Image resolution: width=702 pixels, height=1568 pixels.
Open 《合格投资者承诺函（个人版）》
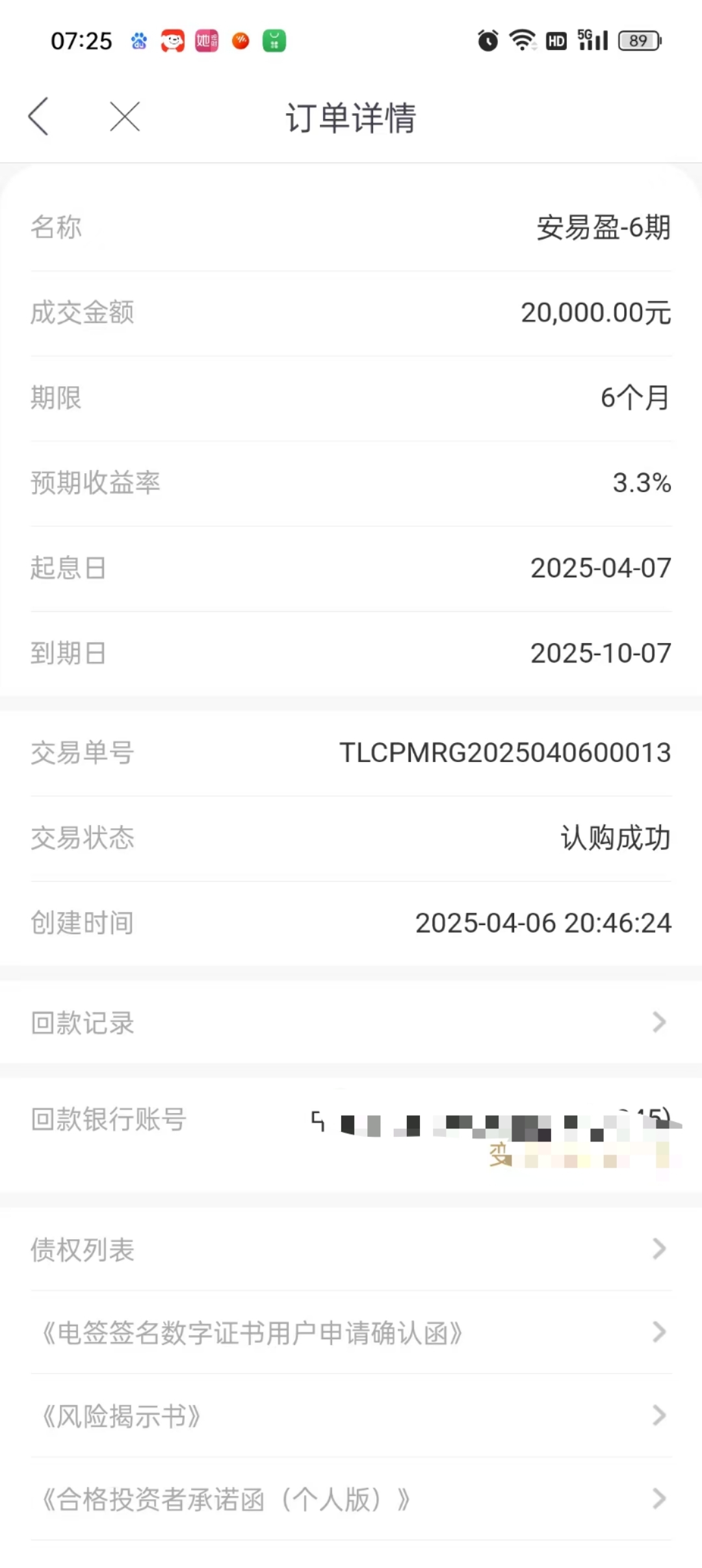[351, 1499]
